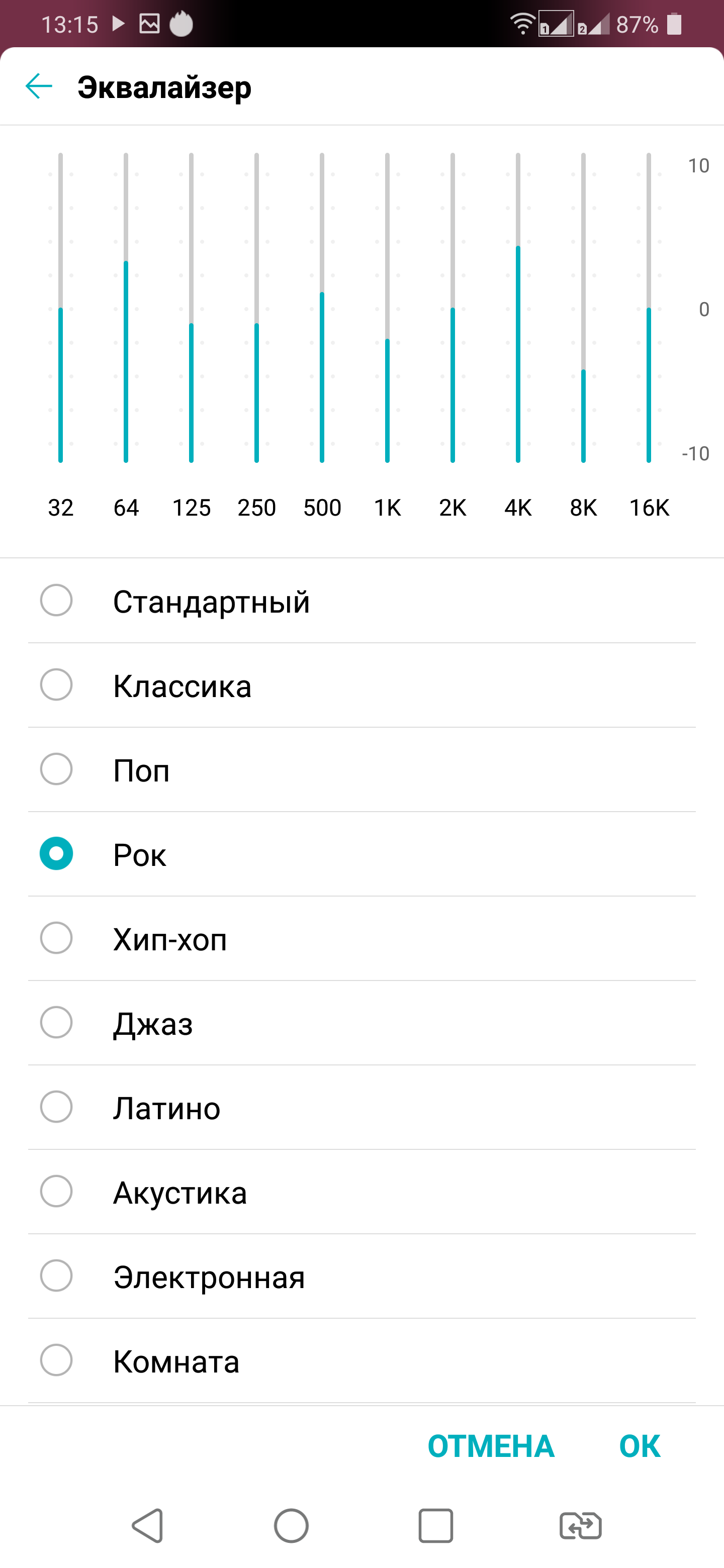Screen dimensions: 724x1568
Task: Tap the Рок radio button
Action: [57, 853]
